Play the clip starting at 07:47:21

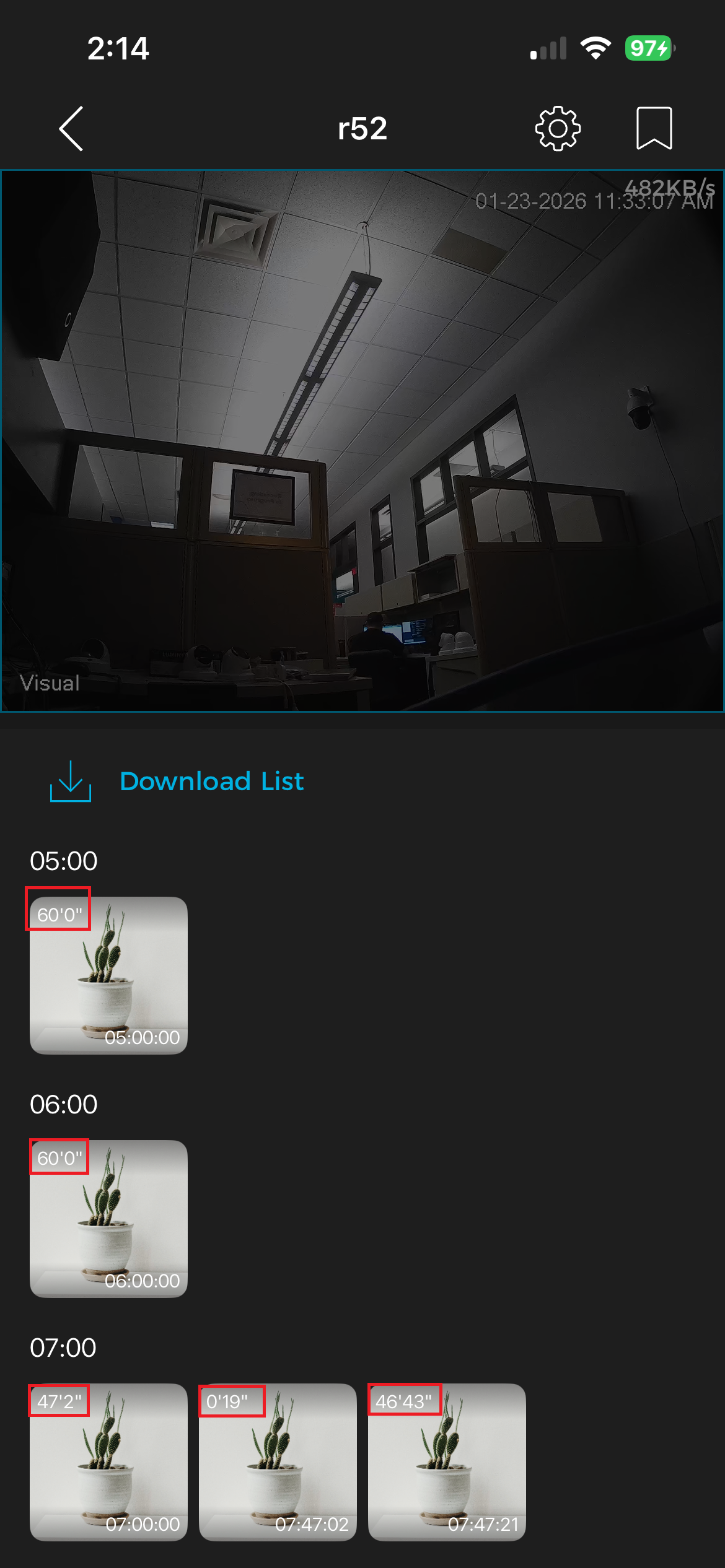(x=447, y=1462)
